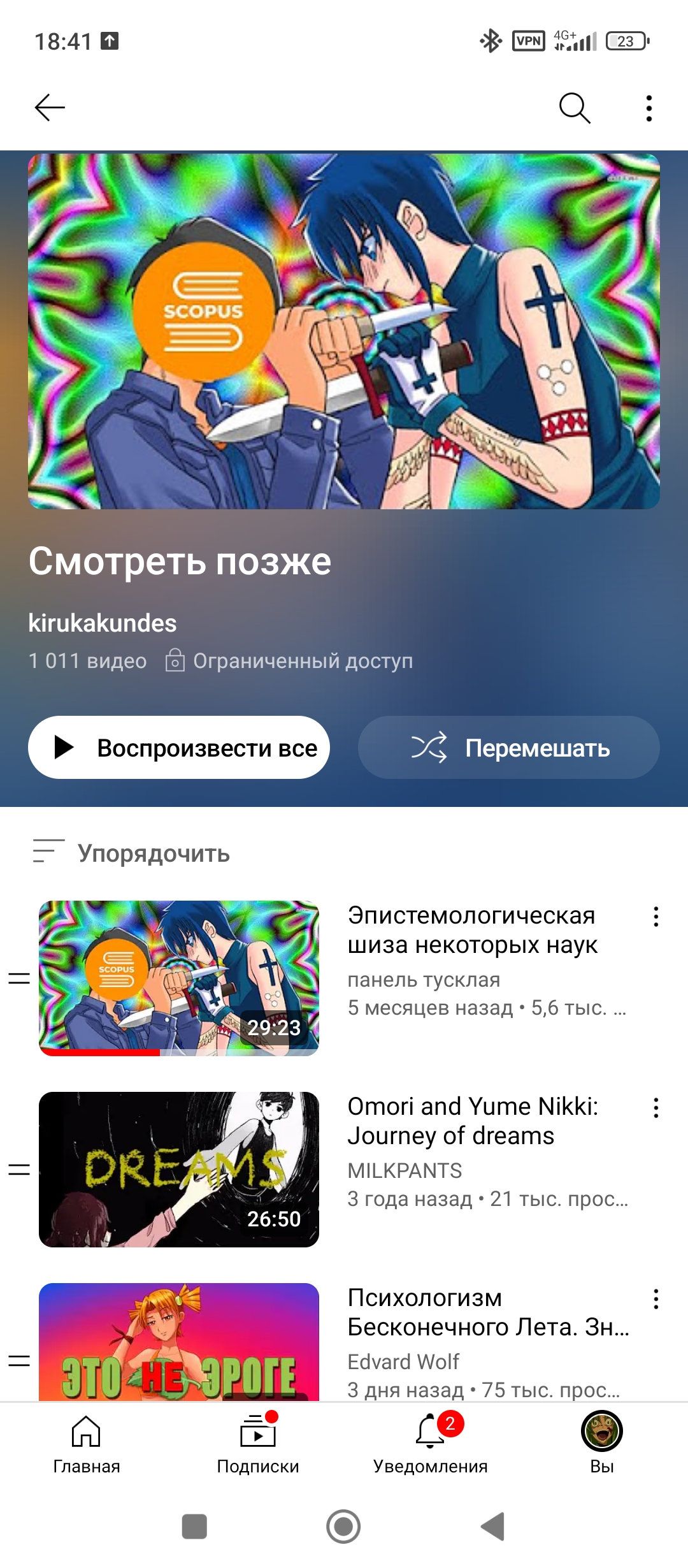Screen dimensions: 688x1568
Task: Open options for Omori and Yume Nikki
Action: click(656, 1108)
